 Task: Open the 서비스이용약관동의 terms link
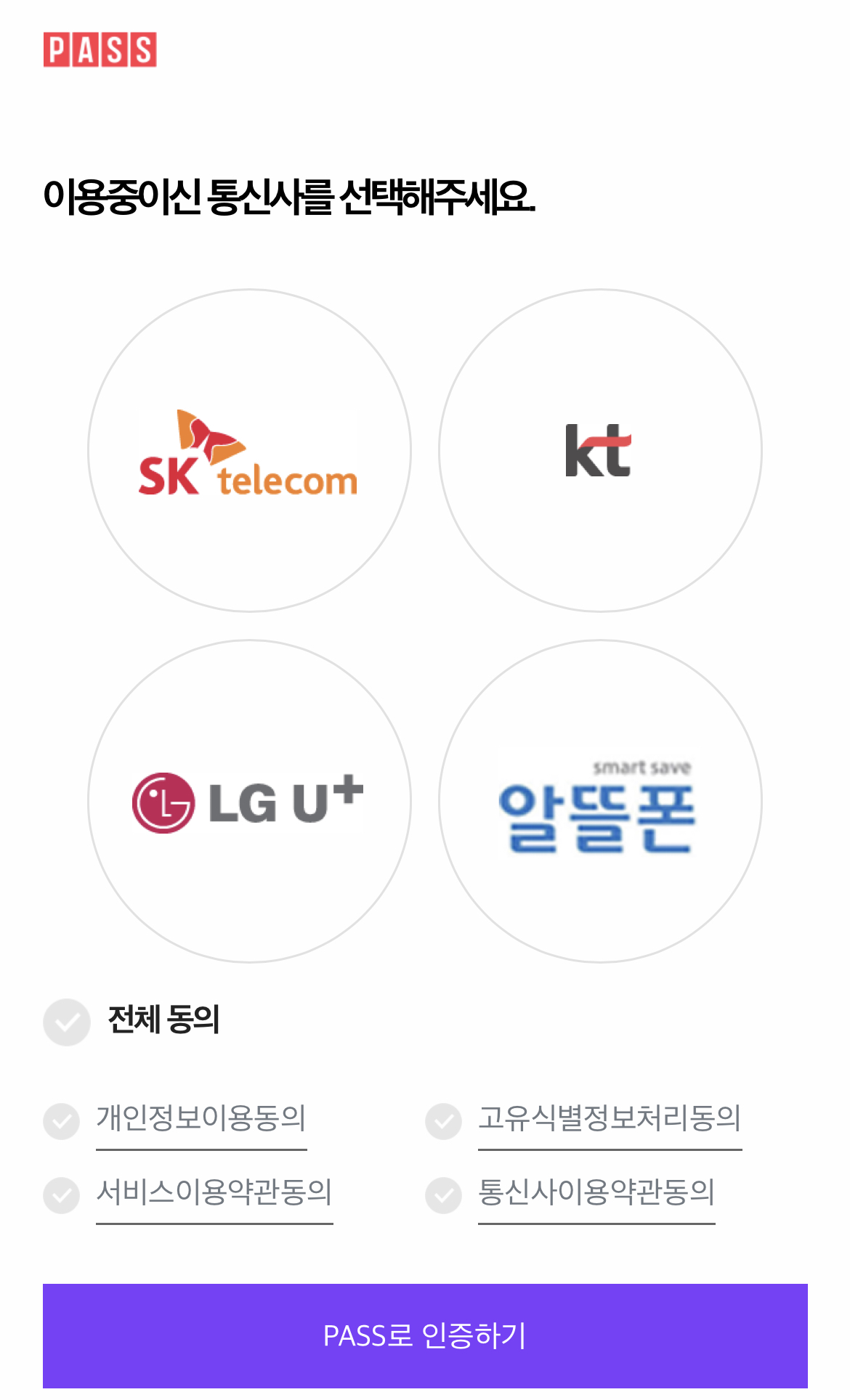[214, 1193]
